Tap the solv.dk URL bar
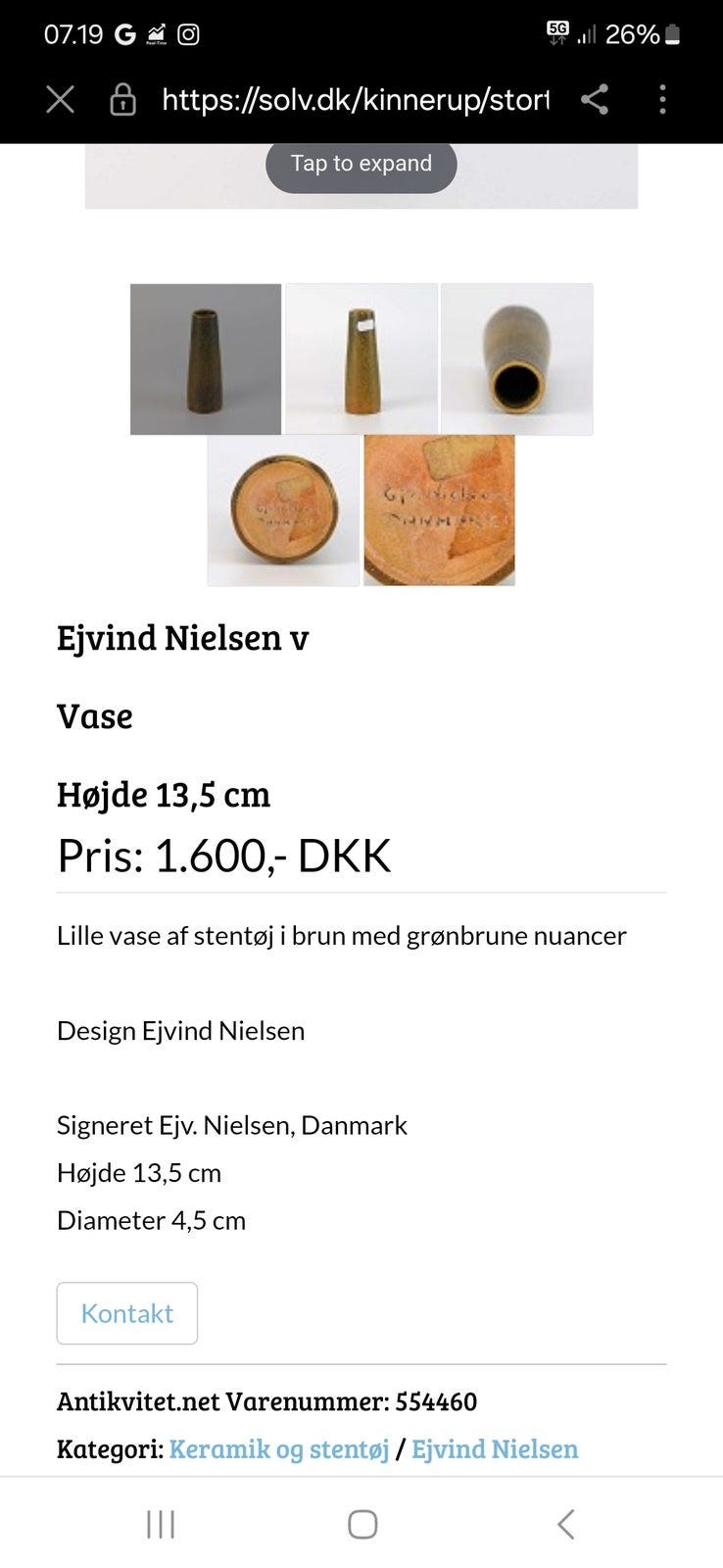Viewport: 723px width, 1568px height. [x=356, y=99]
